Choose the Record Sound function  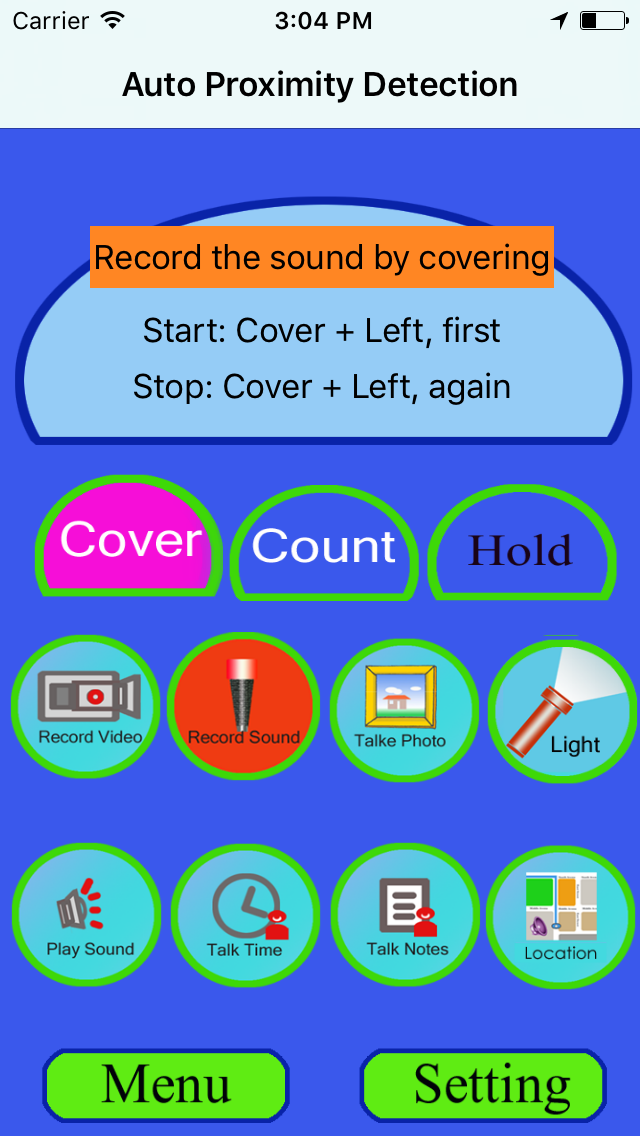tap(244, 708)
